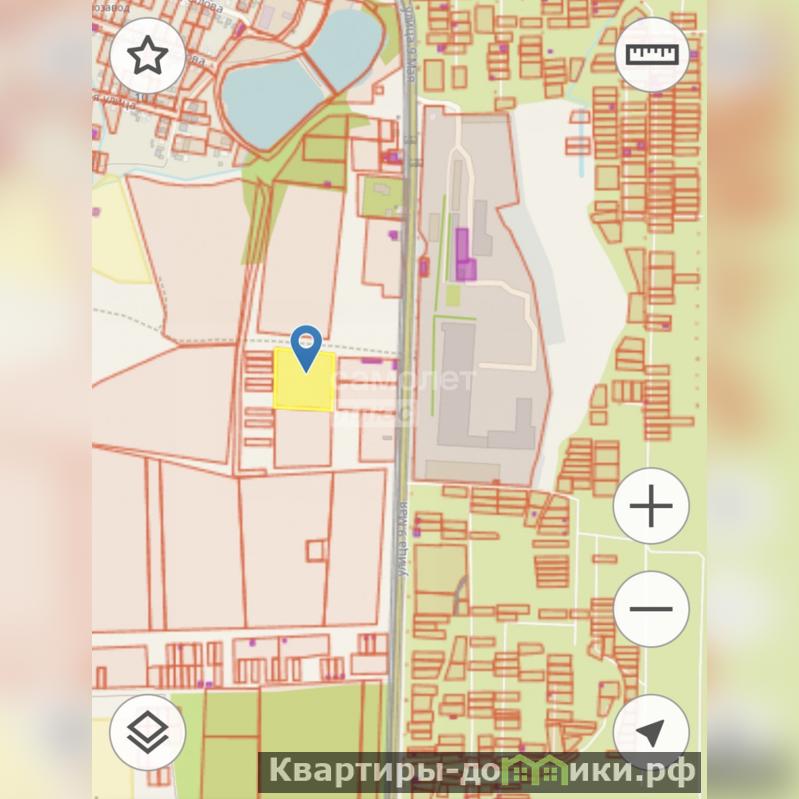Add this location to favorites via the star
The width and height of the screenshot is (799, 799).
pyautogui.click(x=148, y=55)
